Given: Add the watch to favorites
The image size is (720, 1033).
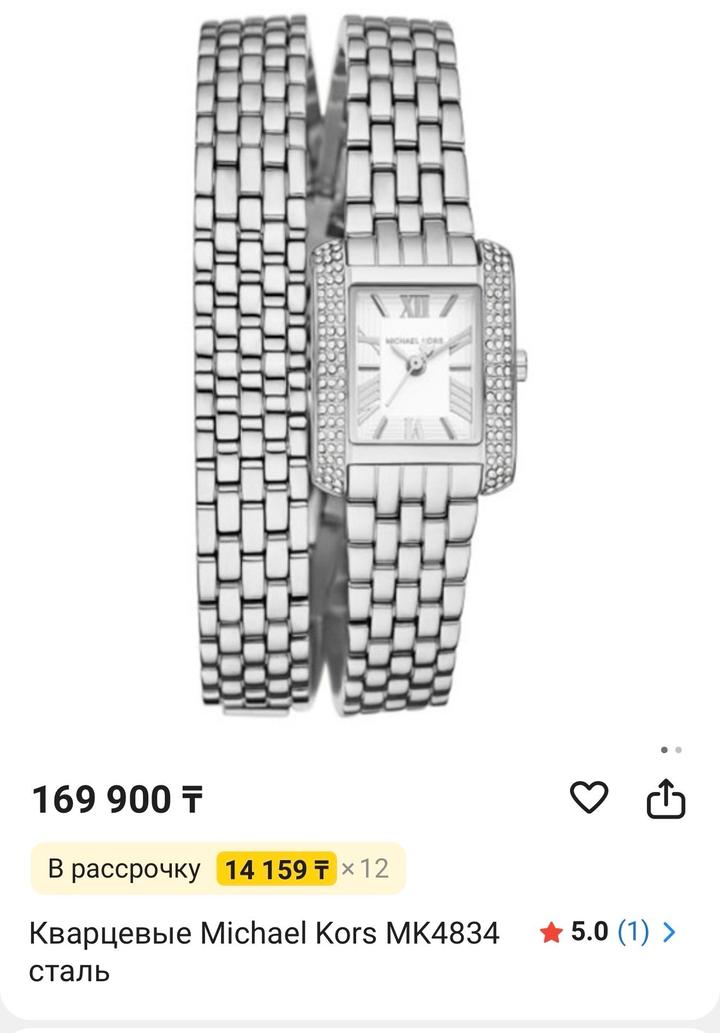Looking at the screenshot, I should (x=589, y=798).
